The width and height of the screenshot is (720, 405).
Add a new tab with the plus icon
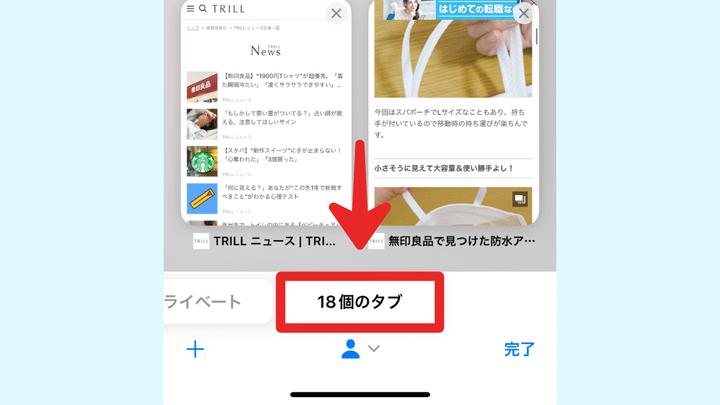(x=195, y=349)
